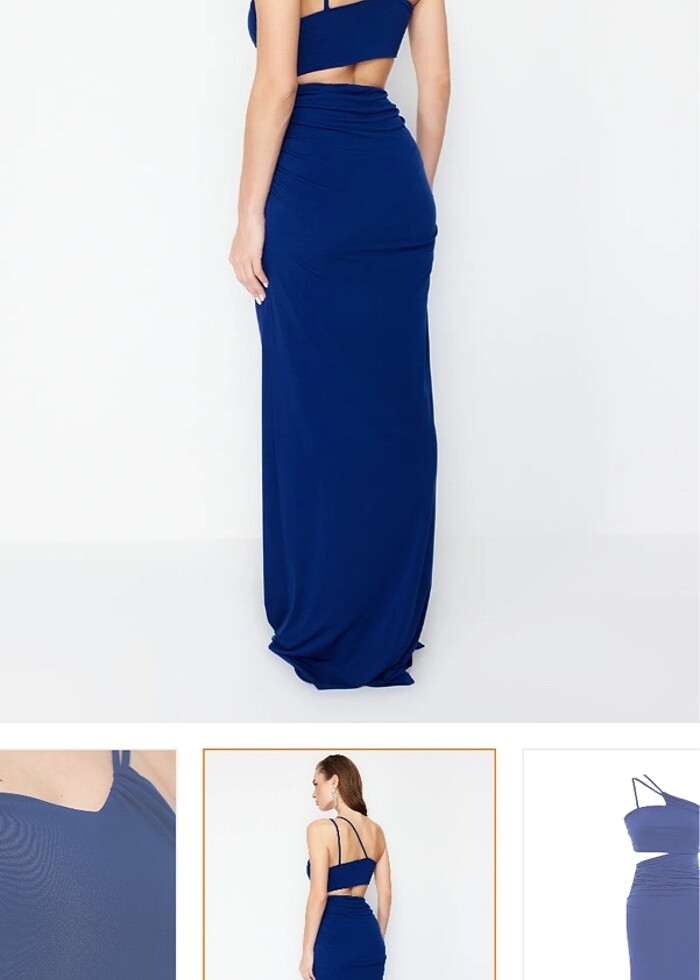700x980 pixels.
Task: Open the main product photo in full view
Action: (349, 360)
